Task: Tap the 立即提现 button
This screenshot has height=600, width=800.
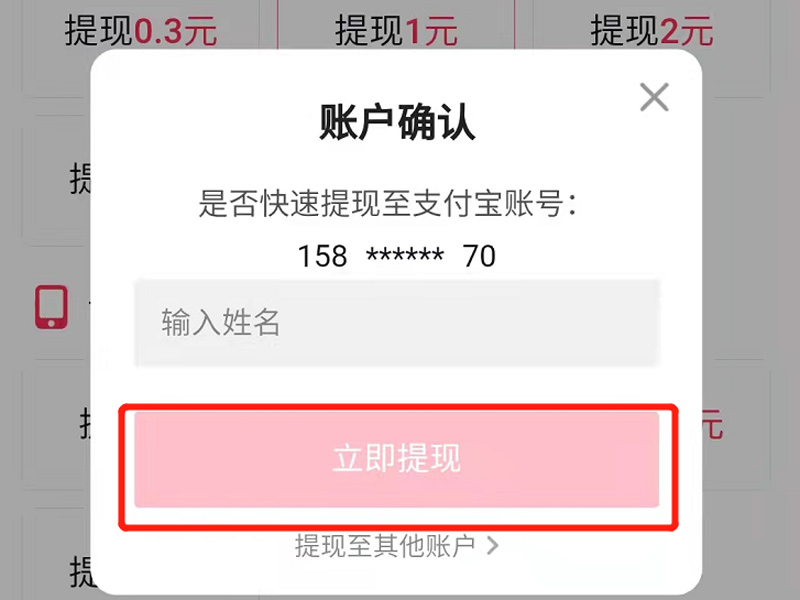Action: tap(397, 459)
